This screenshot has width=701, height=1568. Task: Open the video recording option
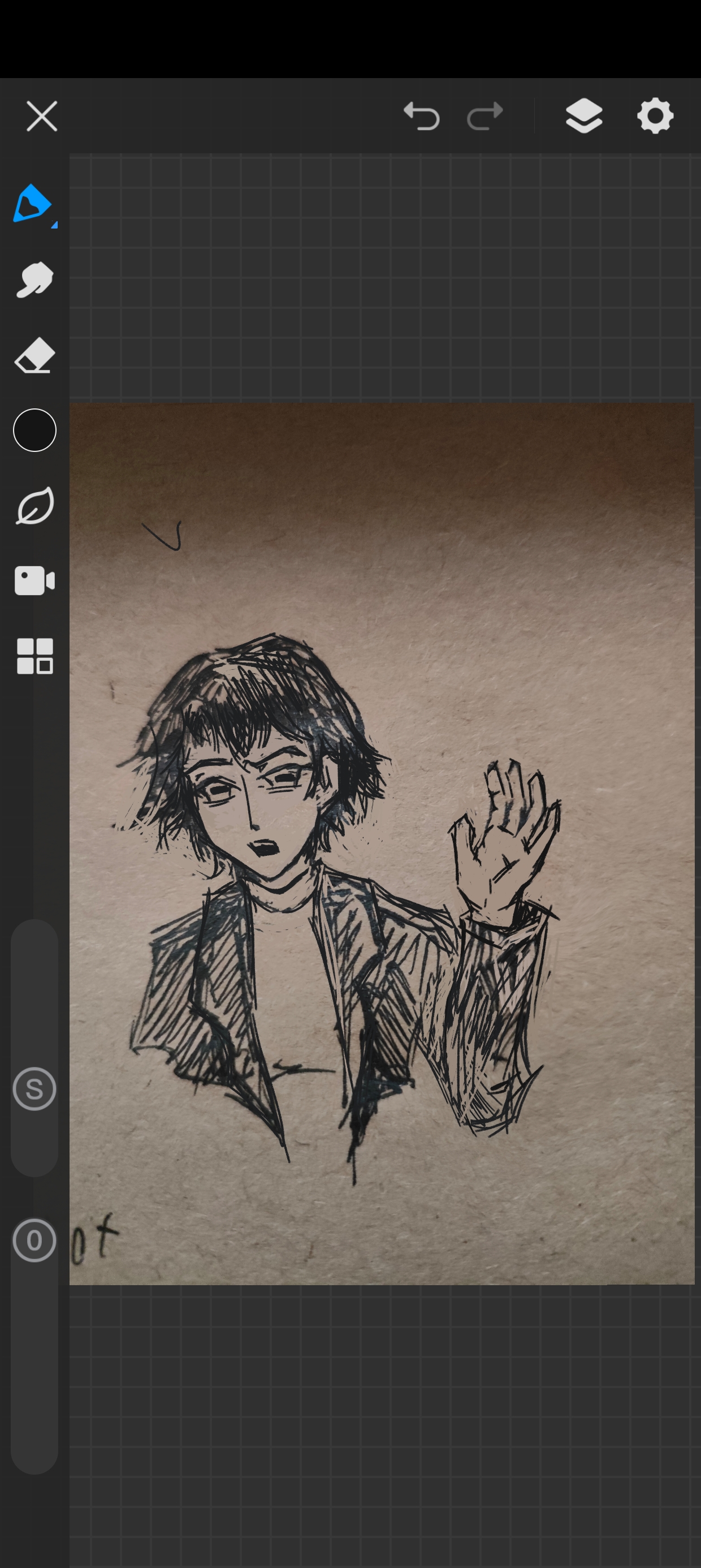point(34,580)
